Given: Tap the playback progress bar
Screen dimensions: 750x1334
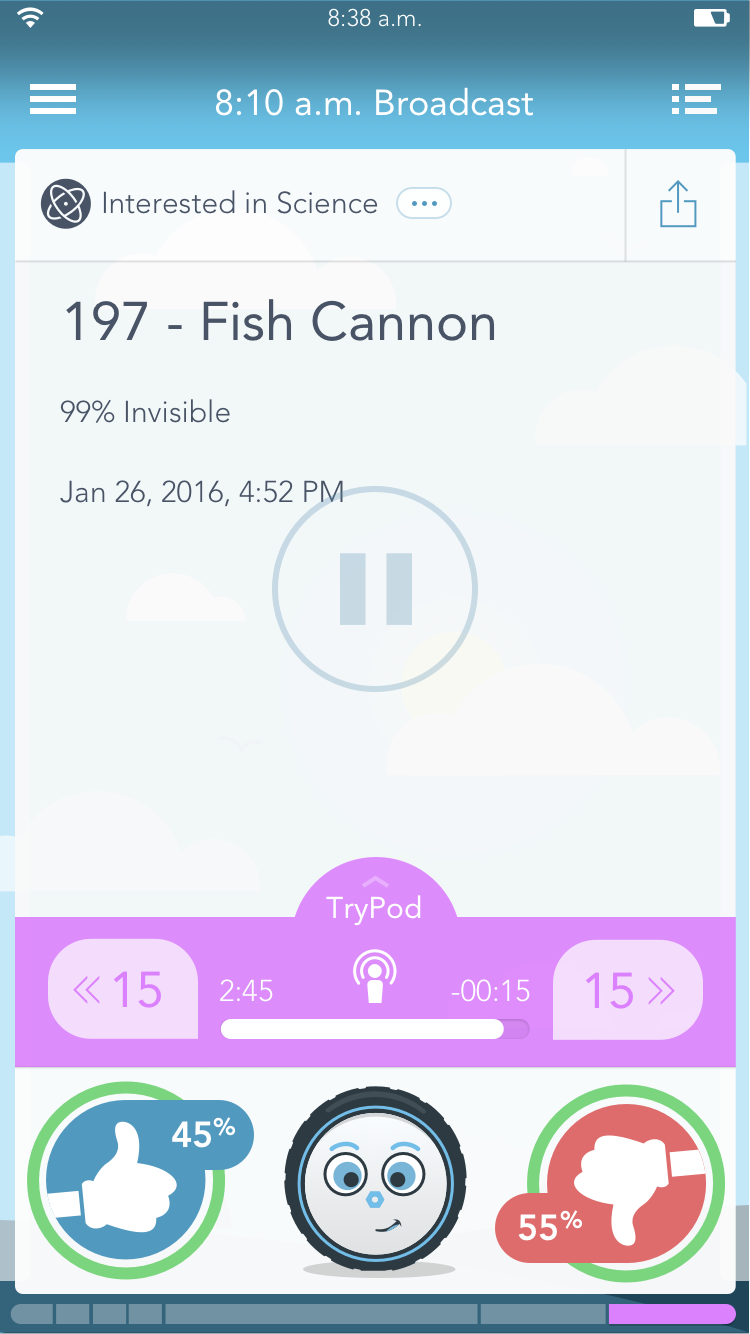Looking at the screenshot, I should tap(374, 1030).
